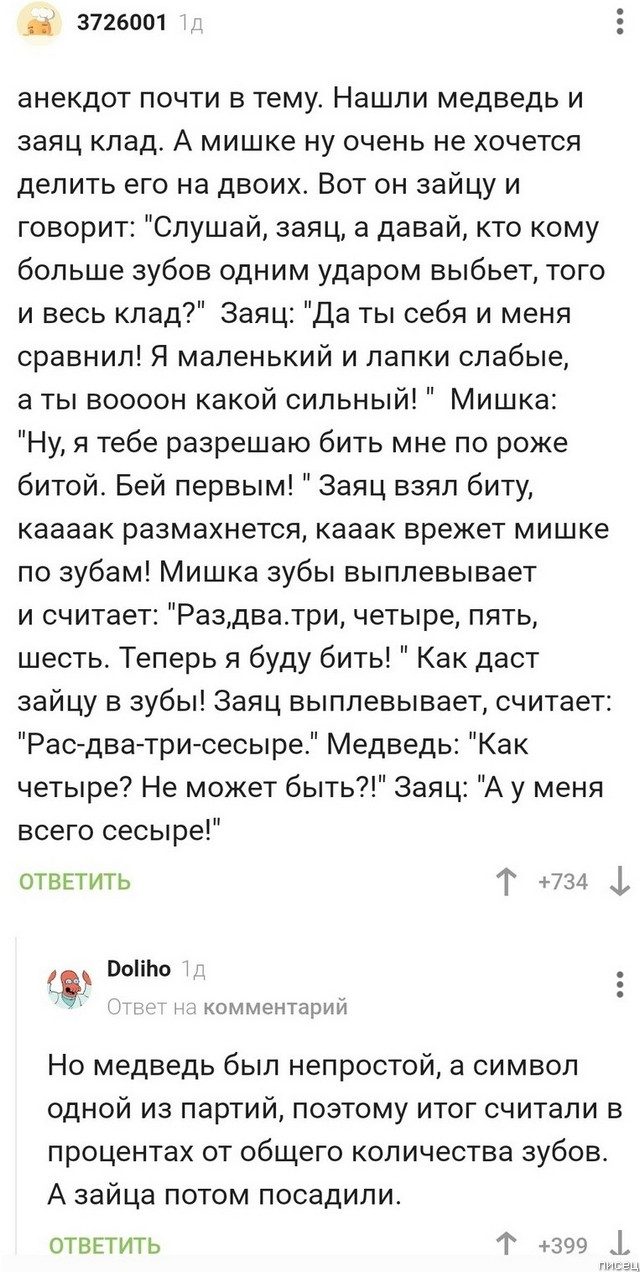Tap the avatar of user 3726001
The image size is (640, 1272).
pos(41,23)
